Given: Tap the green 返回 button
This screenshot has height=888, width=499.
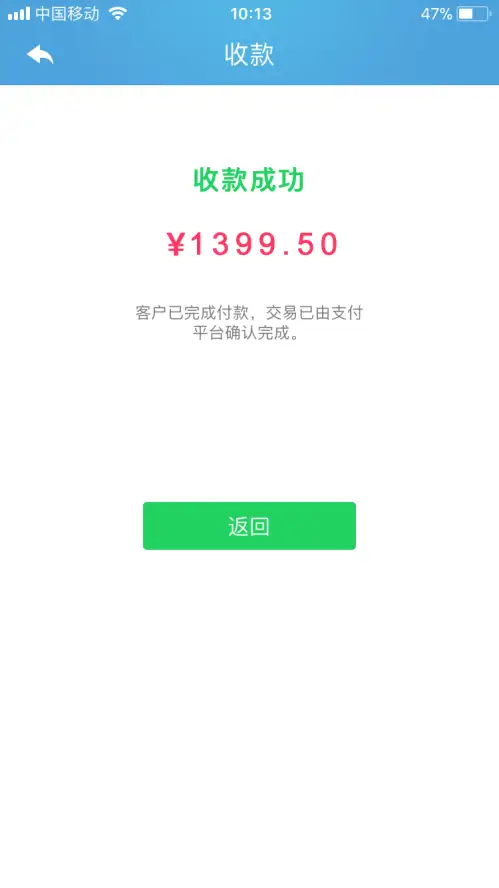Looking at the screenshot, I should point(249,526).
